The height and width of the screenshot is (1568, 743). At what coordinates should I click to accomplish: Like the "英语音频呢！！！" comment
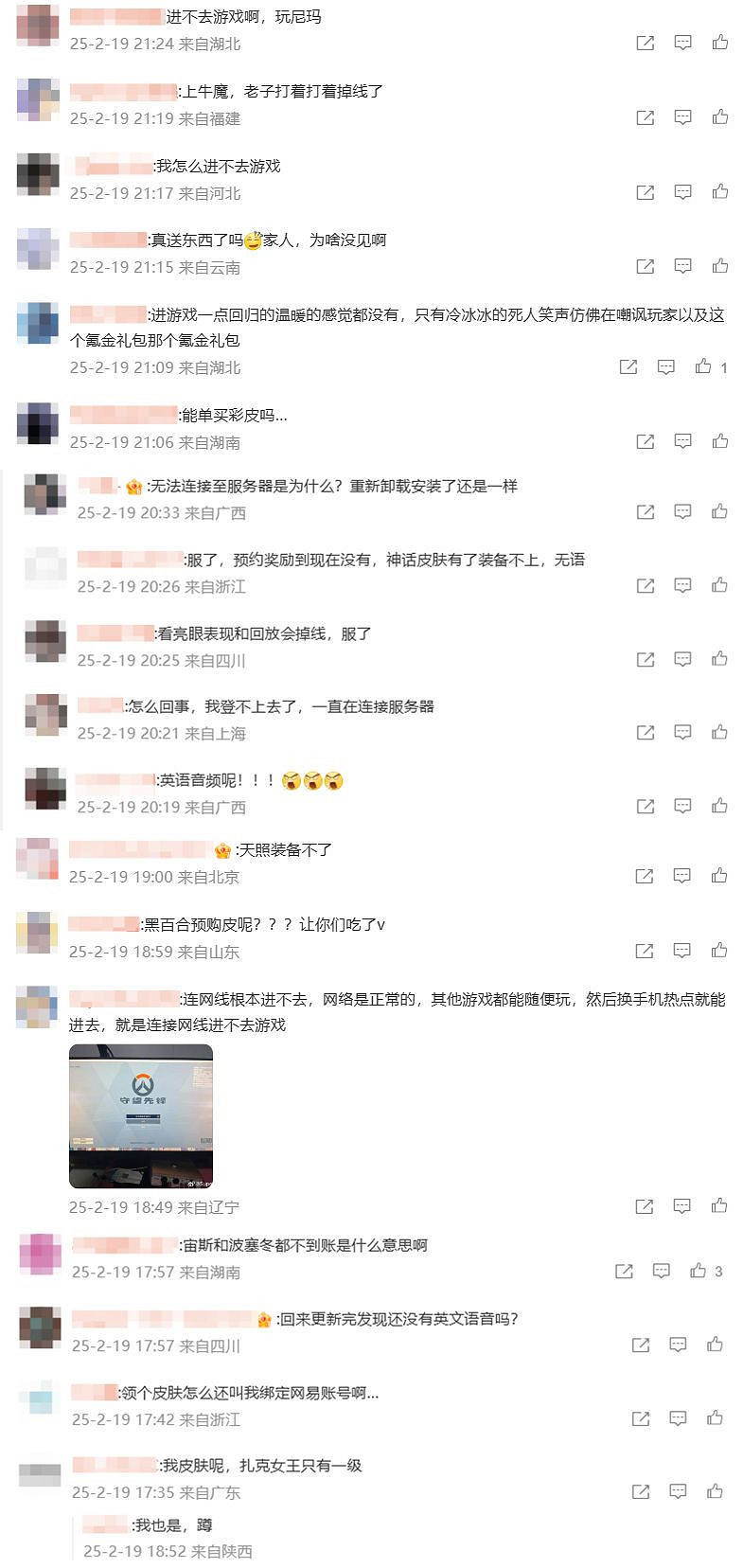click(713, 806)
